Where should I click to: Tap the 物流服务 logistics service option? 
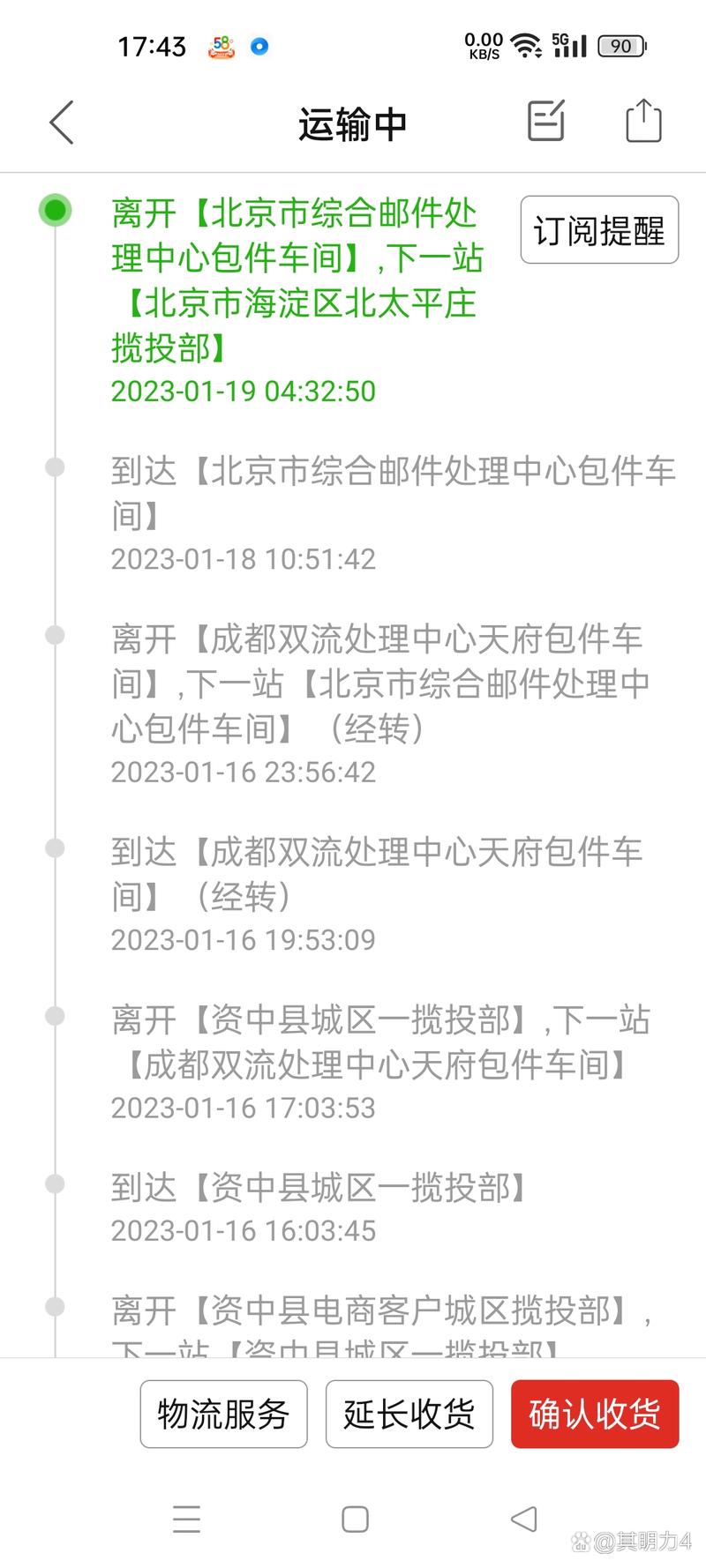[222, 1415]
